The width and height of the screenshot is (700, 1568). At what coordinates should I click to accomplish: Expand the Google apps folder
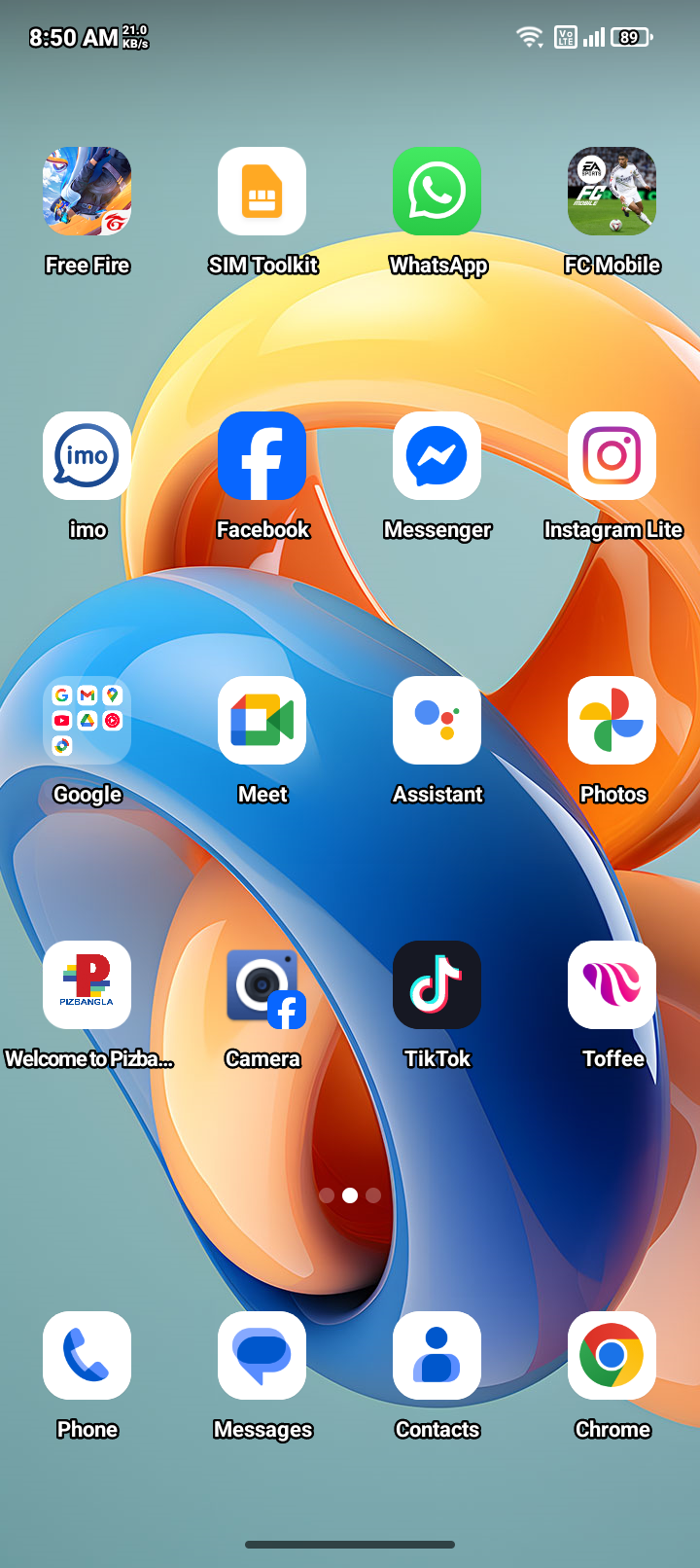[87, 721]
